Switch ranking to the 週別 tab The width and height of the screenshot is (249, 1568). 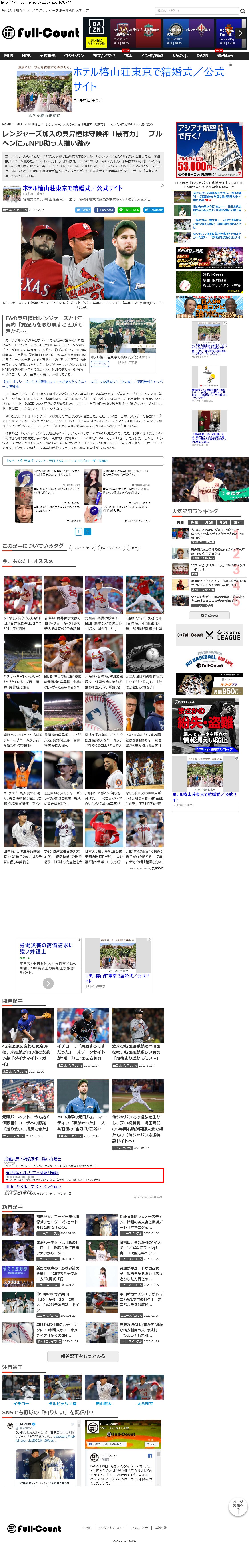coord(194,522)
